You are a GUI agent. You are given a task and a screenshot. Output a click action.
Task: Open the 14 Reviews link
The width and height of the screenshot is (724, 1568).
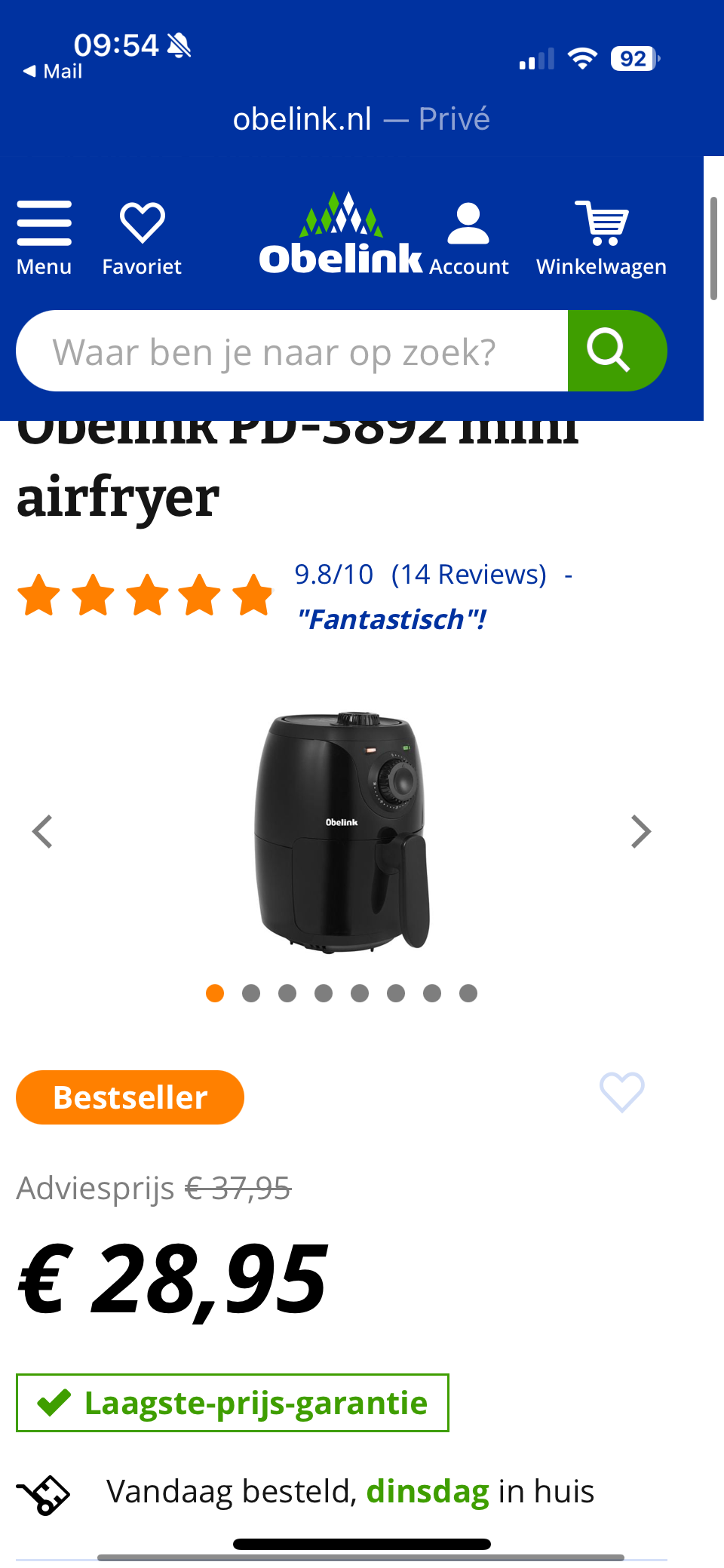[468, 575]
